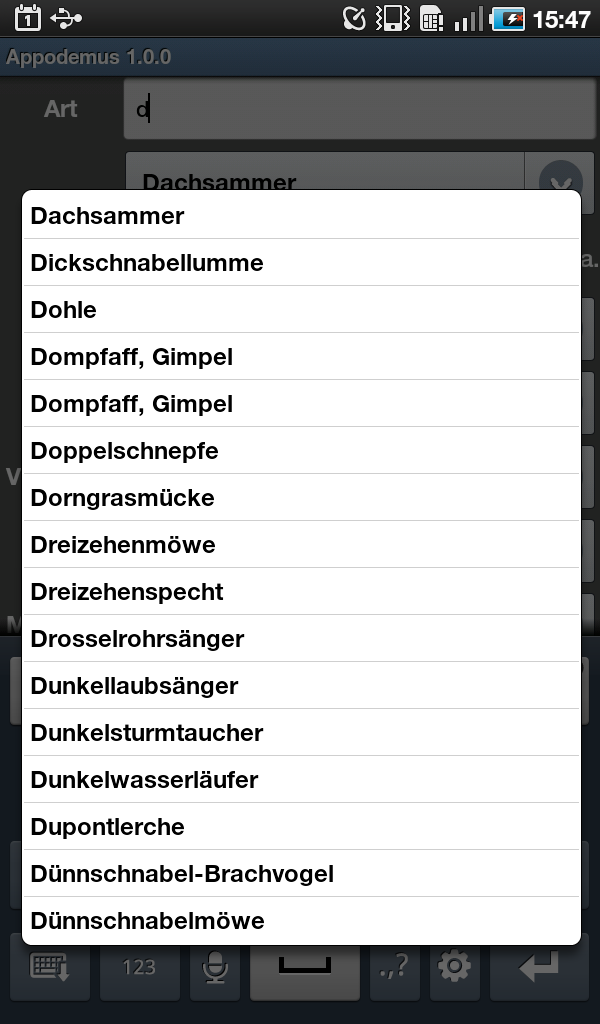Screen dimensions: 600x1024
Task: Select Dachsammer from the suggestion list
Action: coord(301,216)
